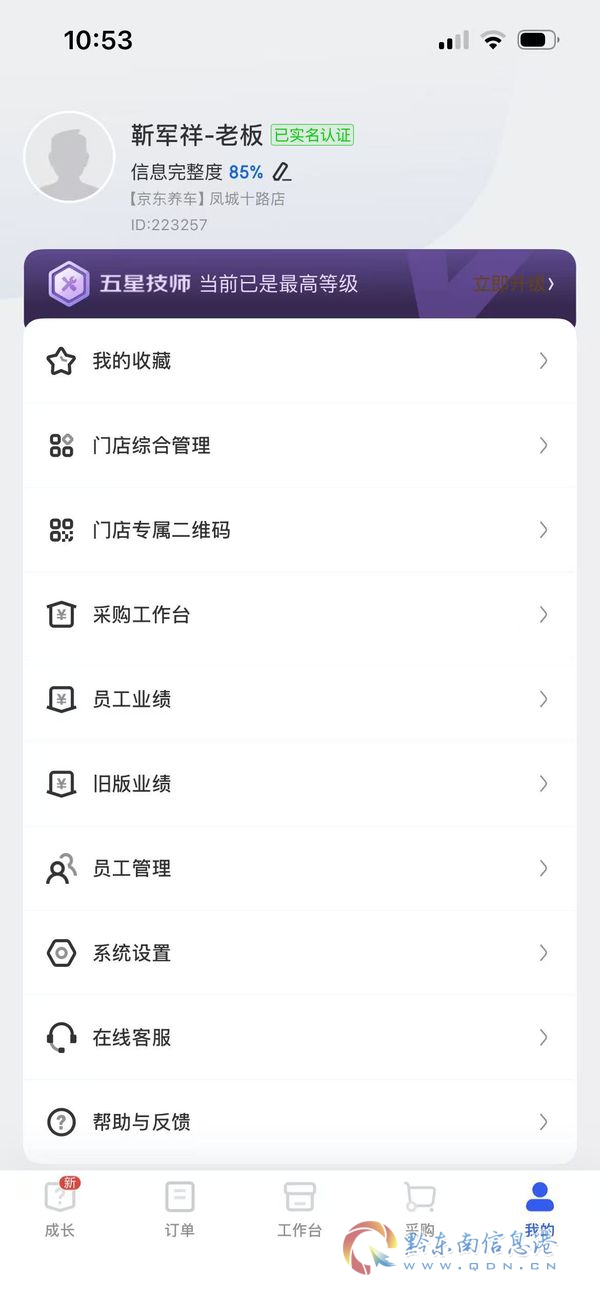
Task: Open 帮助与反馈
Action: (300, 1122)
